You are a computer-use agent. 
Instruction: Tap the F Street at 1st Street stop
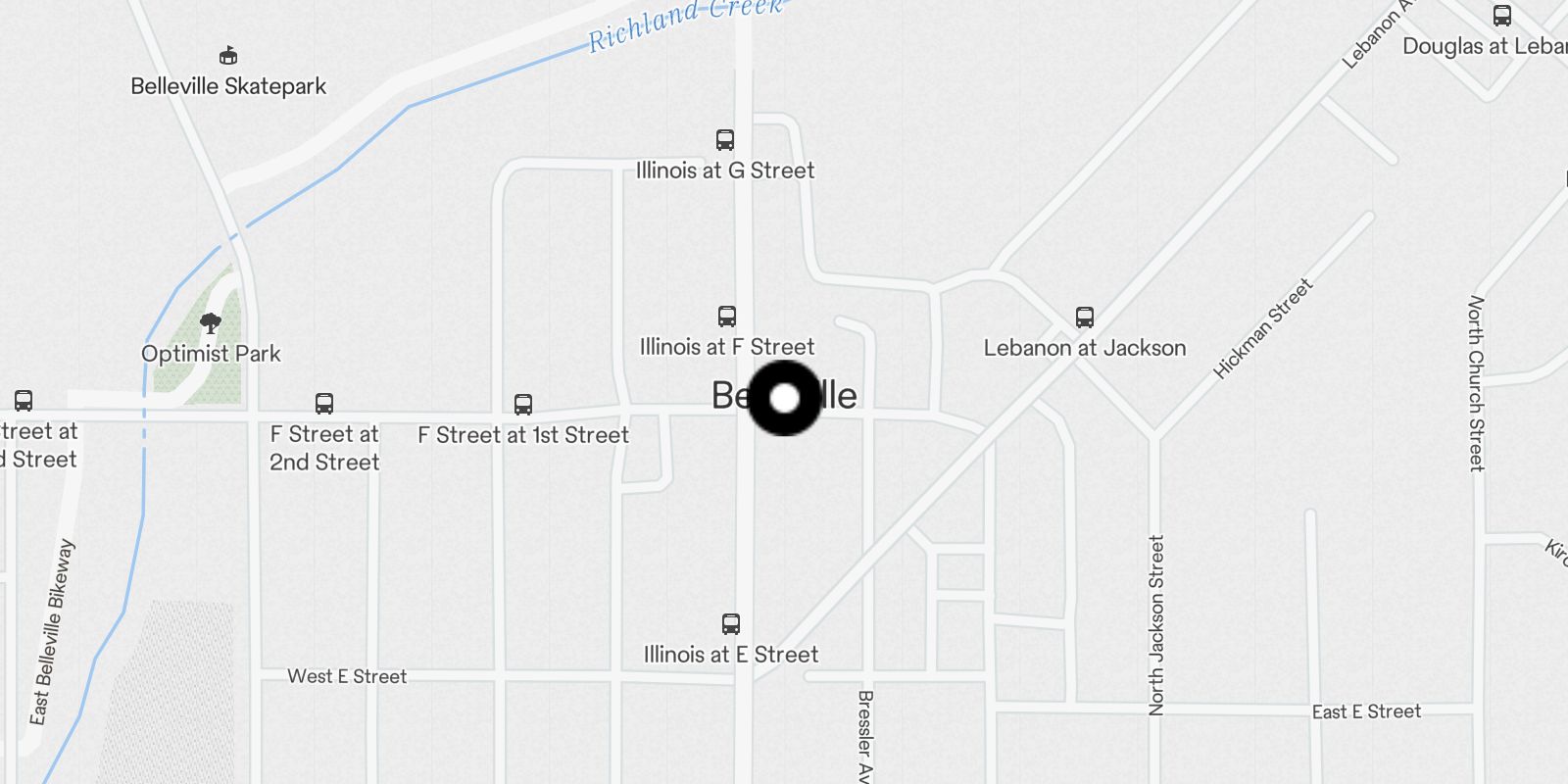pyautogui.click(x=523, y=405)
